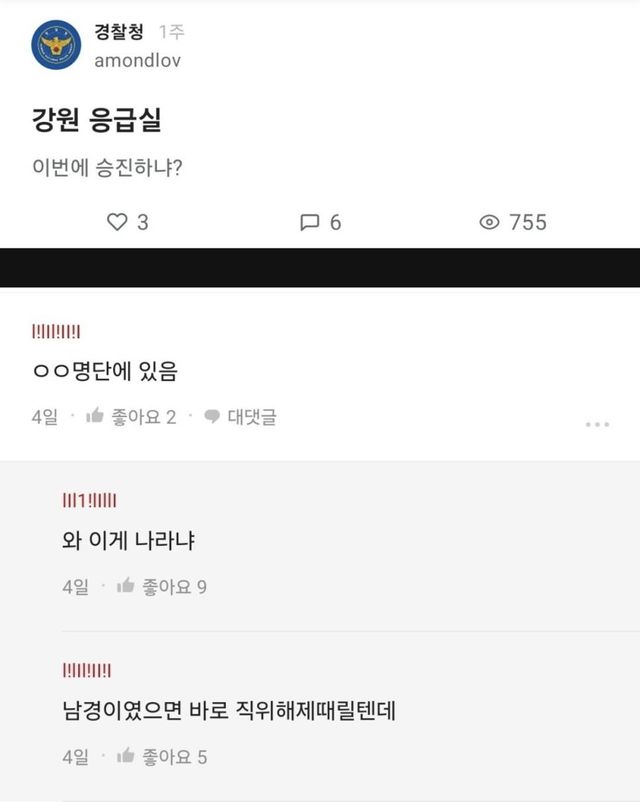The width and height of the screenshot is (640, 802).
Task: Like the reply 남경이였으면 바로 직위해제때릴텐데
Action: [x=127, y=757]
